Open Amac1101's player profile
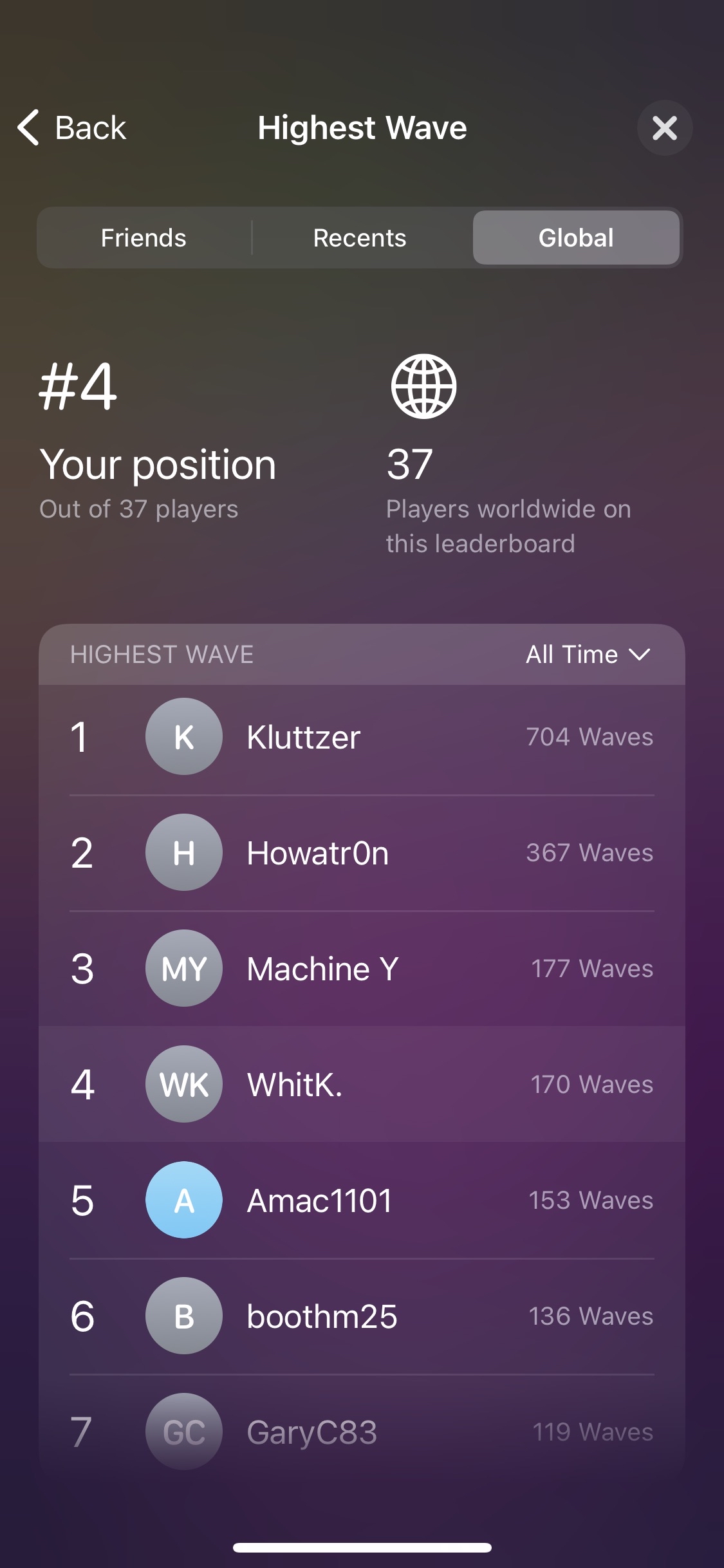This screenshot has width=724, height=1568. 362,1200
